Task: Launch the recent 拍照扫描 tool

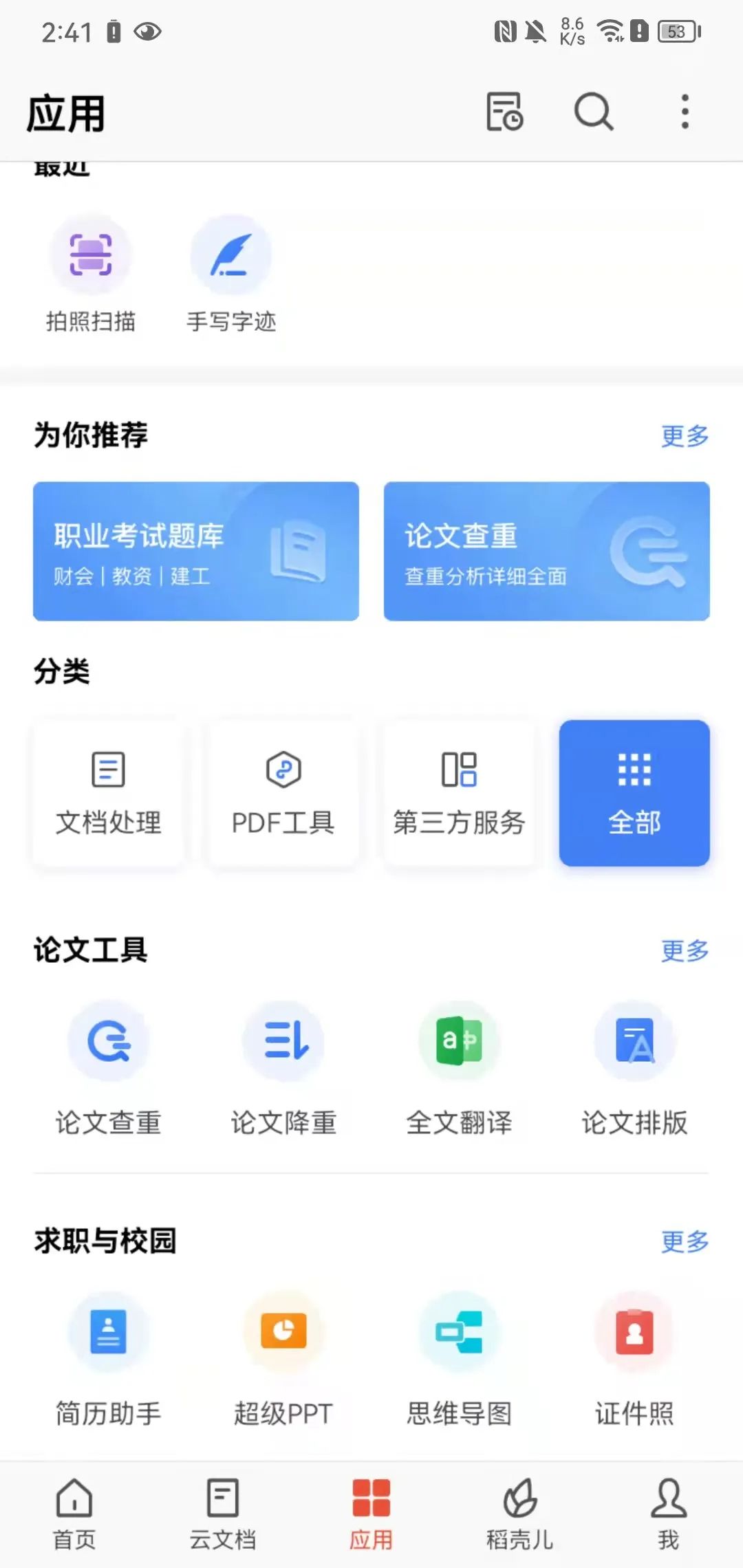Action: tap(91, 275)
